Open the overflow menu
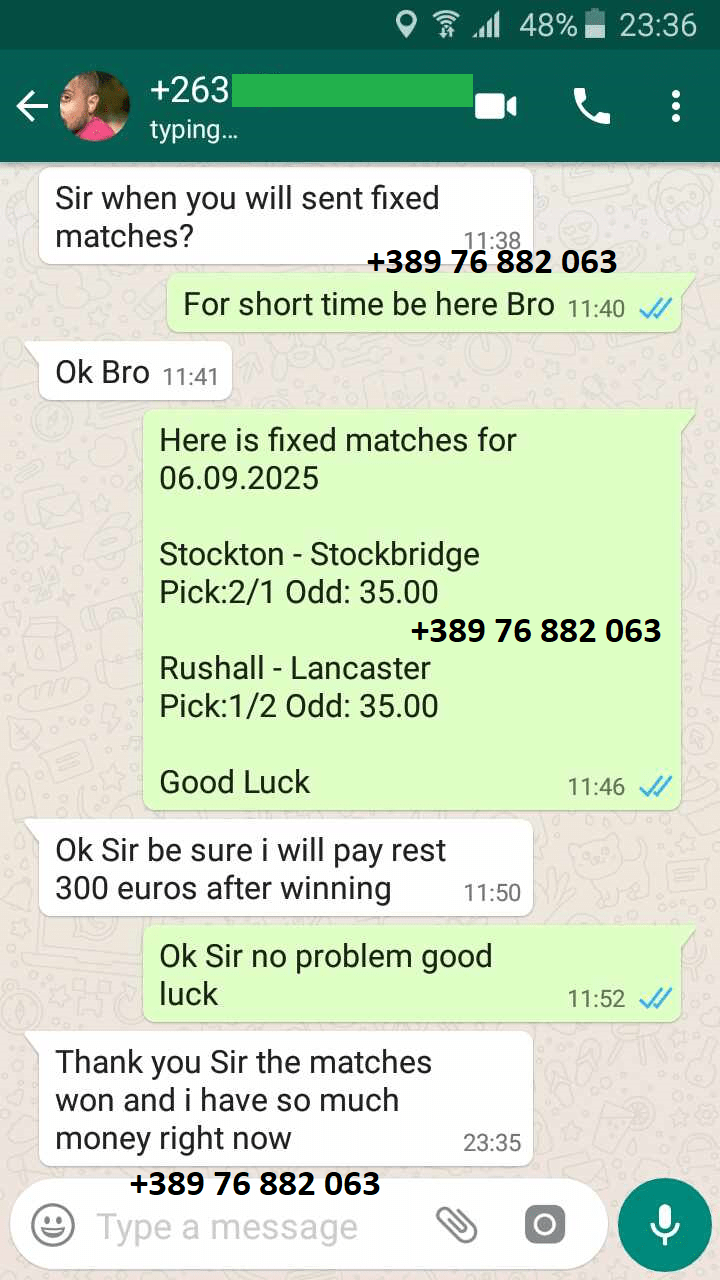The image size is (720, 1280). (677, 106)
